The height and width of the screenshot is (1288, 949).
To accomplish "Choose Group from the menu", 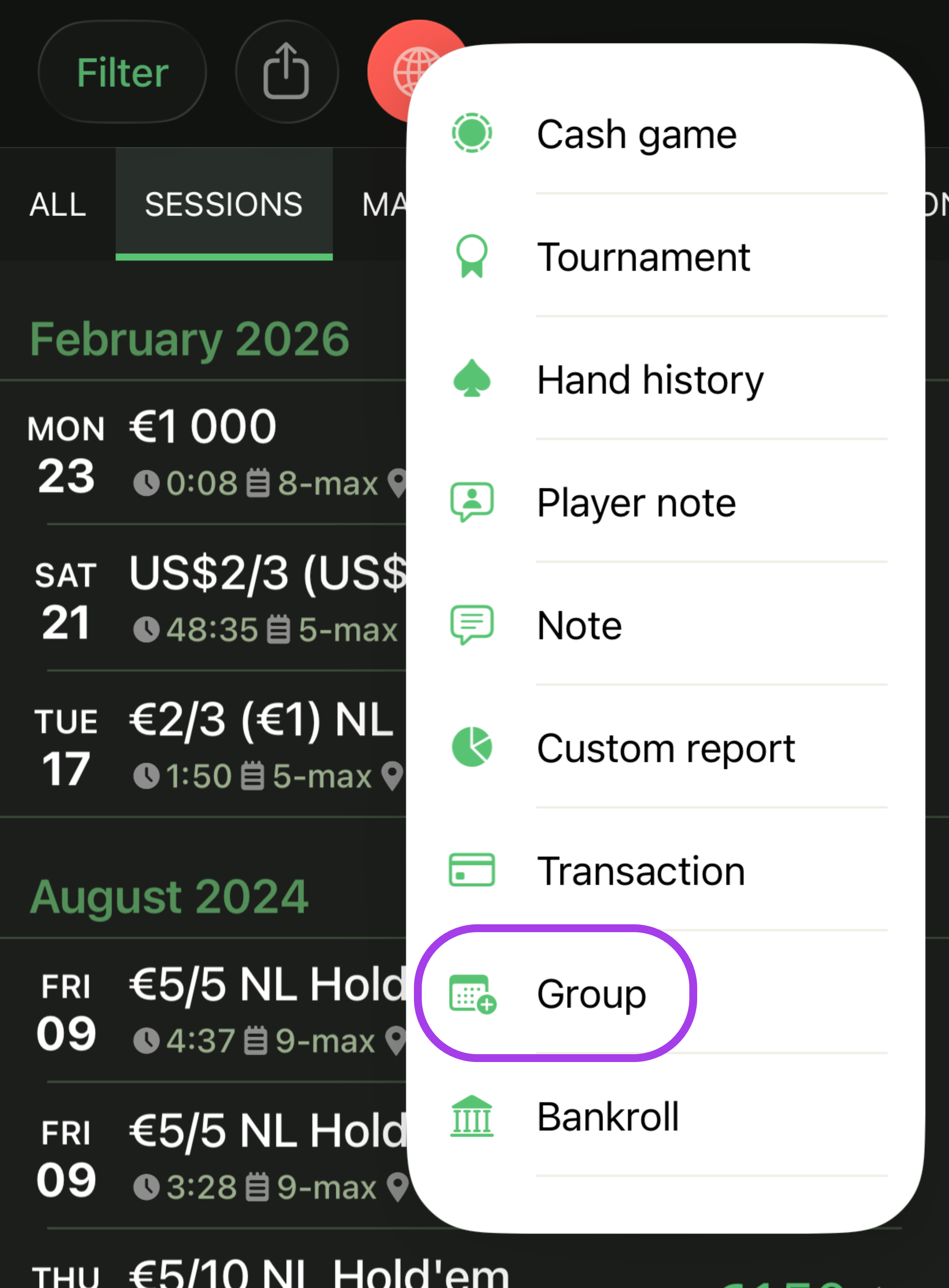I will click(x=591, y=994).
